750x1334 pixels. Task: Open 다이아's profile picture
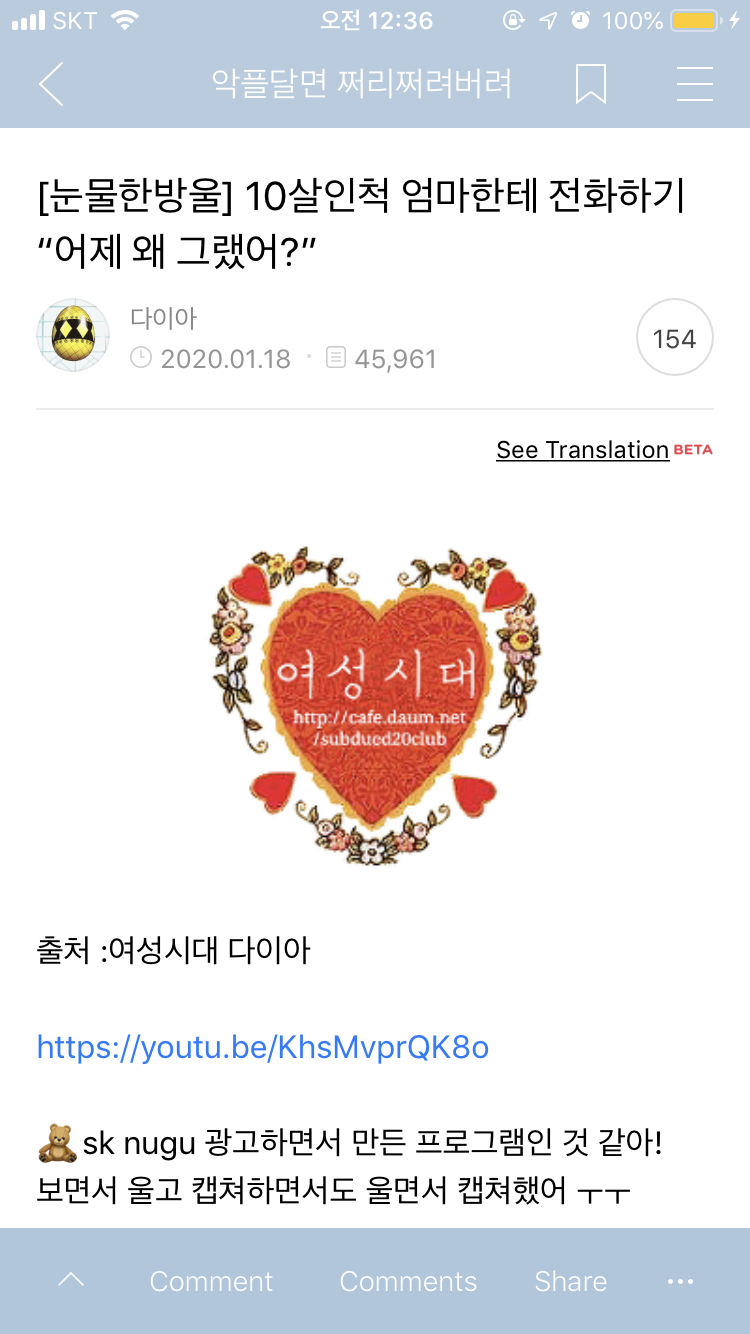(73, 335)
